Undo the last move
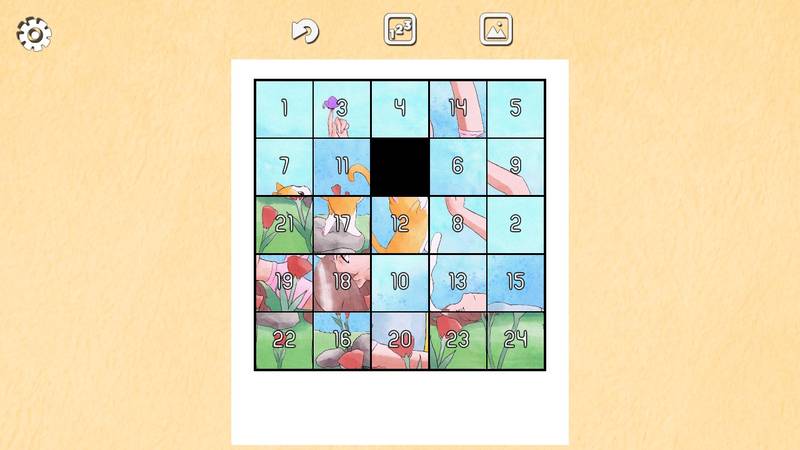This screenshot has height=450, width=800. click(305, 31)
